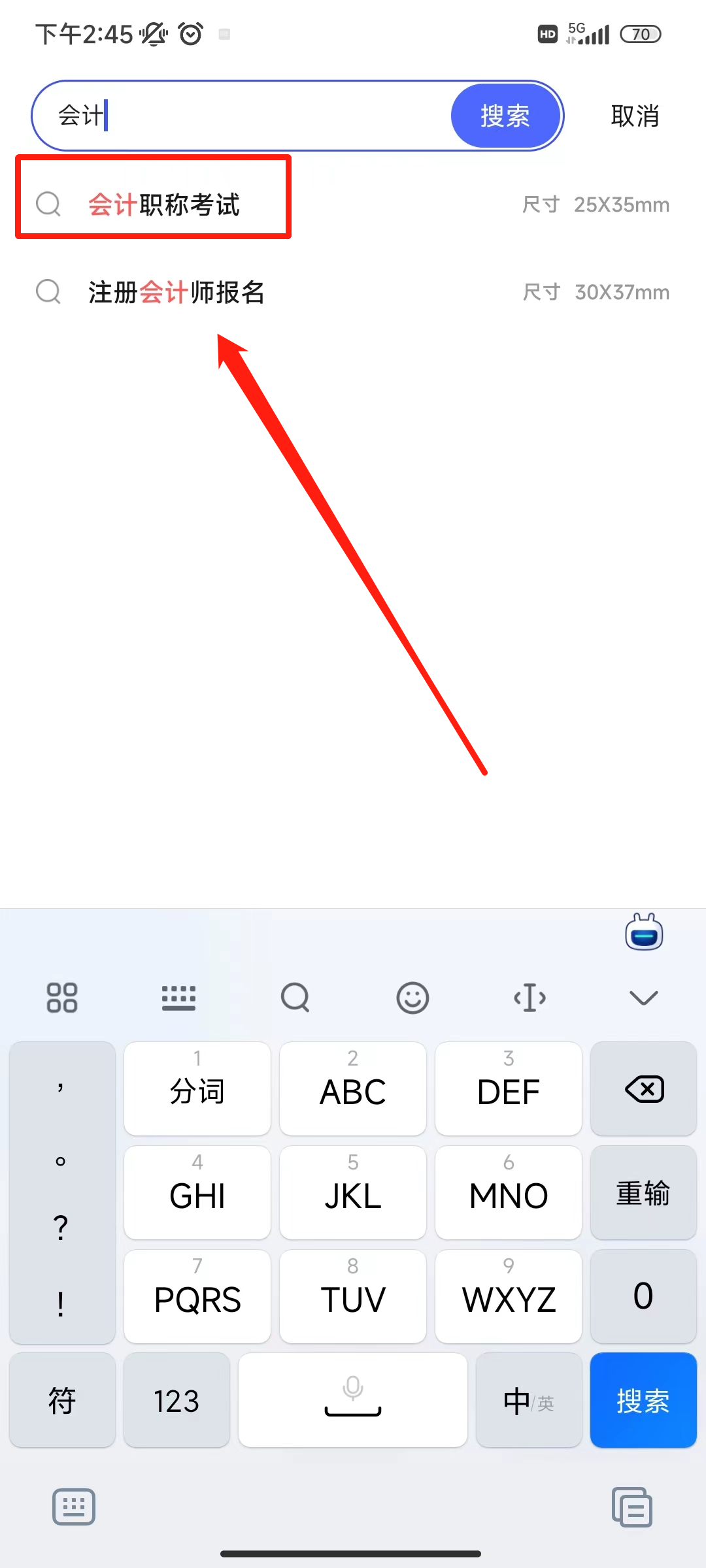Viewport: 706px width, 1568px height.
Task: Collapse the keyboard with the down chevron
Action: [x=643, y=998]
